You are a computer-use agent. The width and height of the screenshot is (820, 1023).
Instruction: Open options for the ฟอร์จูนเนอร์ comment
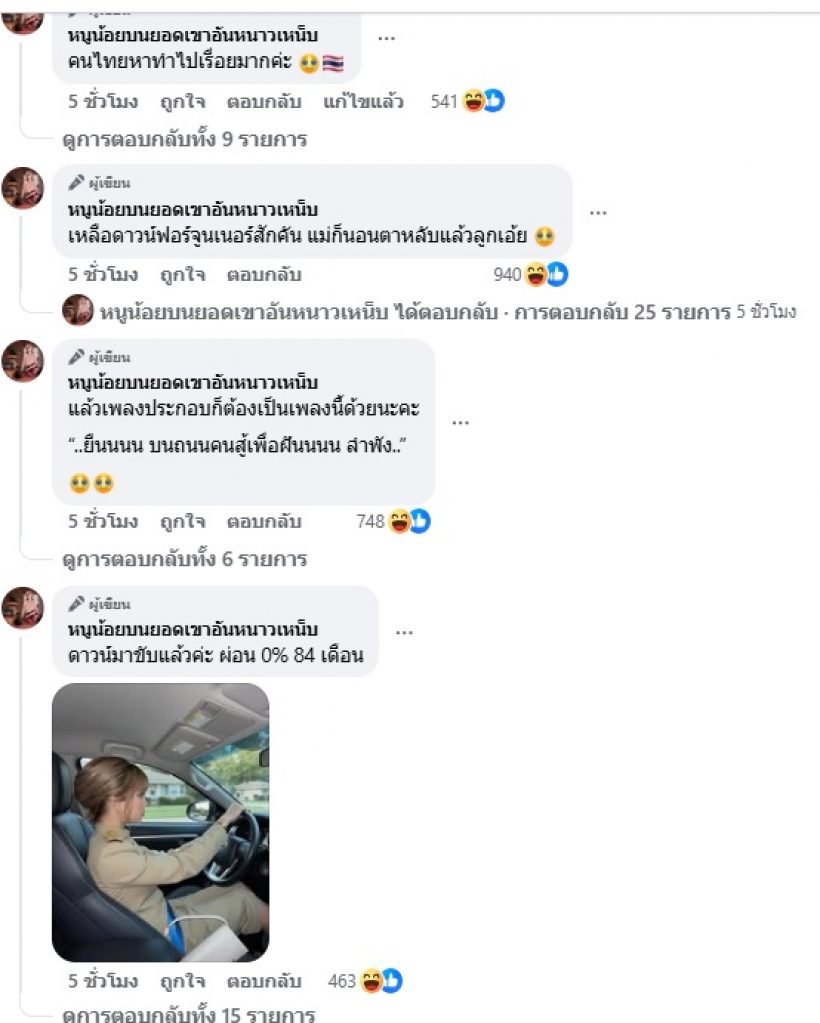[598, 212]
